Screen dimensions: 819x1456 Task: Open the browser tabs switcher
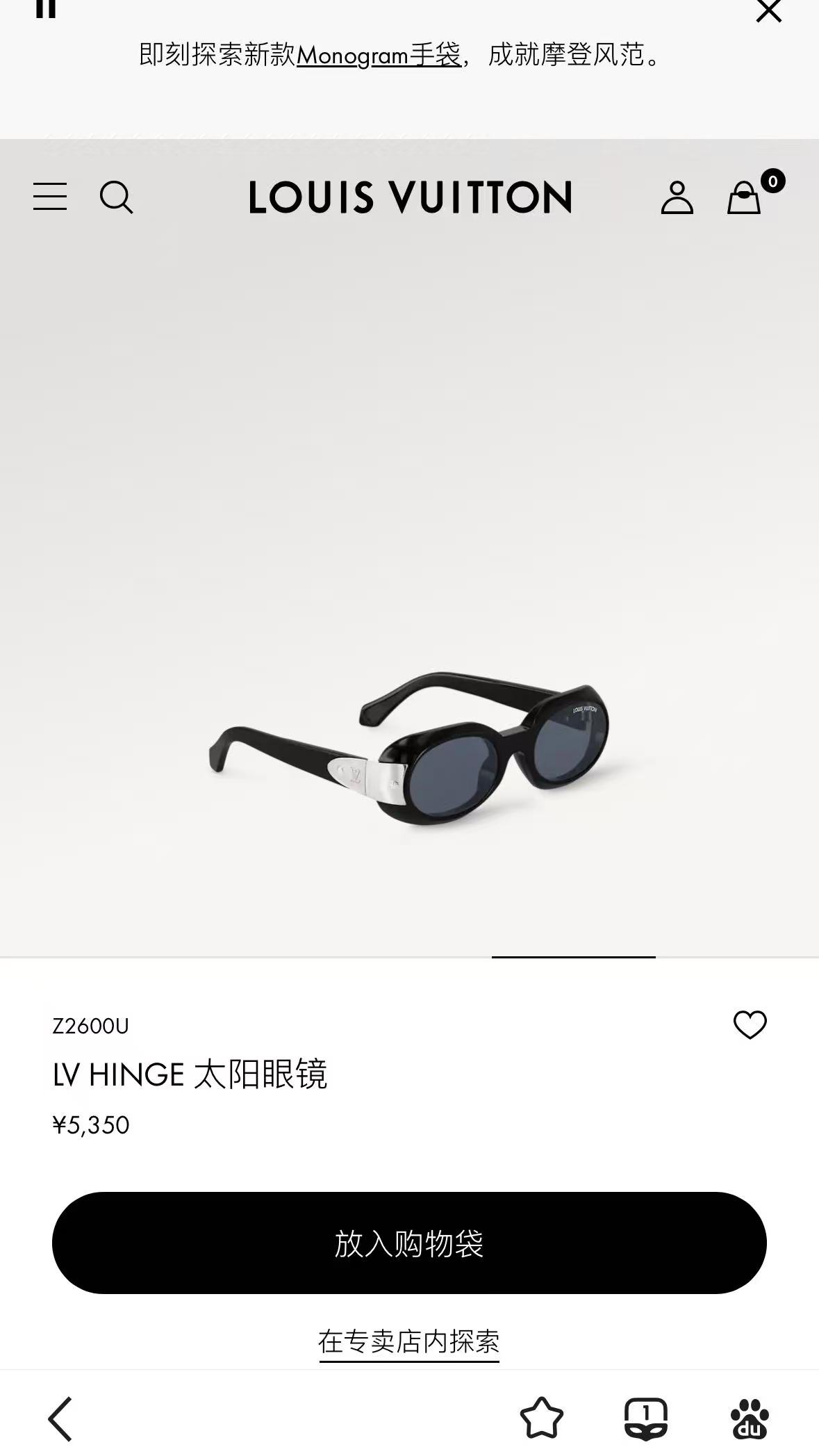click(645, 1418)
